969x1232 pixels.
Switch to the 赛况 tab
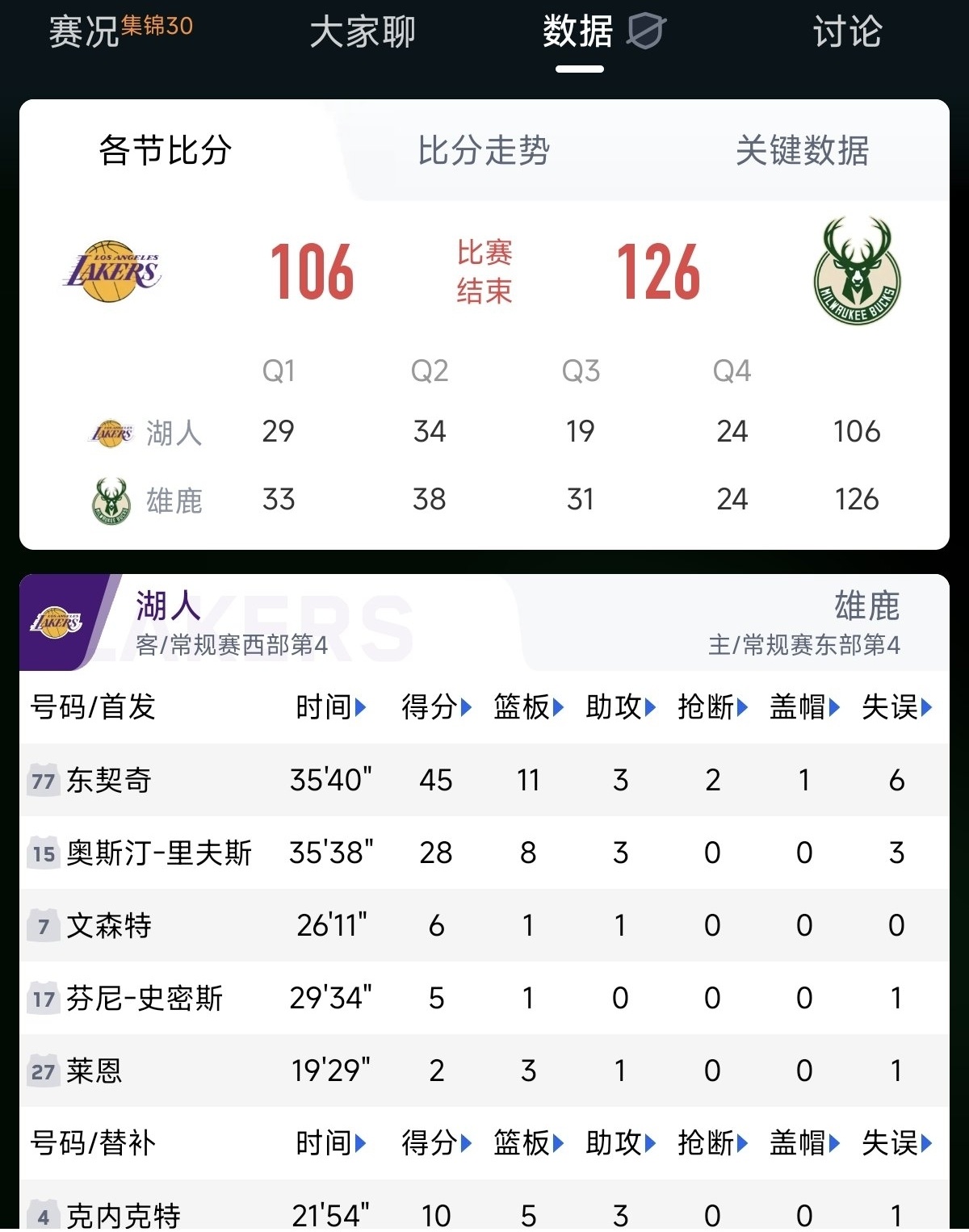[84, 32]
